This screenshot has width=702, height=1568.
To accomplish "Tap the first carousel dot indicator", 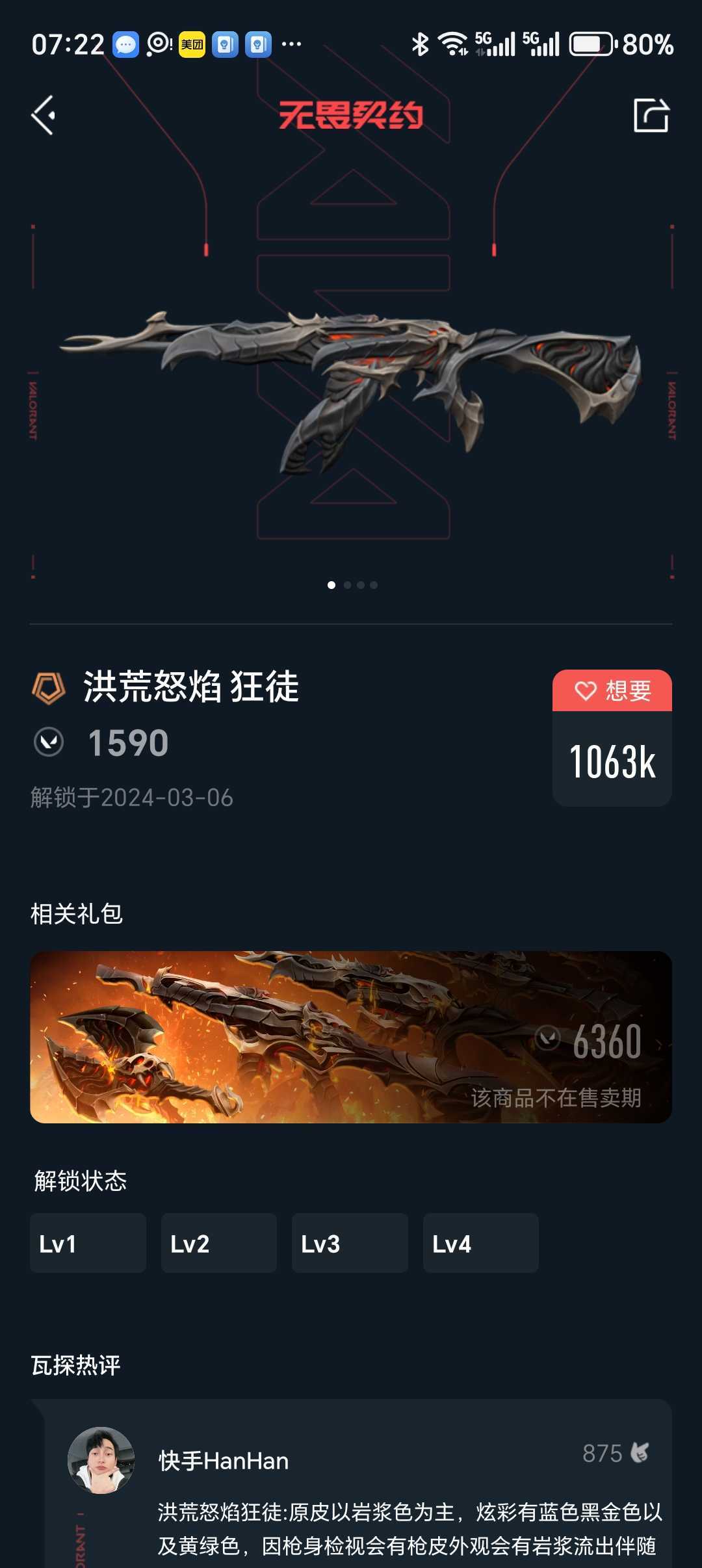I will 331,584.
